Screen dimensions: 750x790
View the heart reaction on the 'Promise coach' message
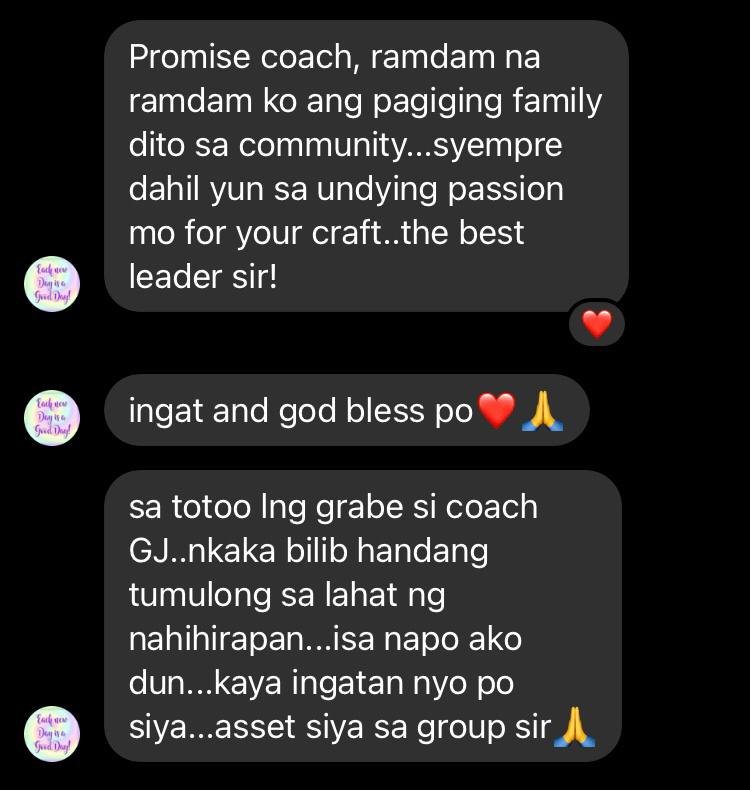tap(596, 324)
